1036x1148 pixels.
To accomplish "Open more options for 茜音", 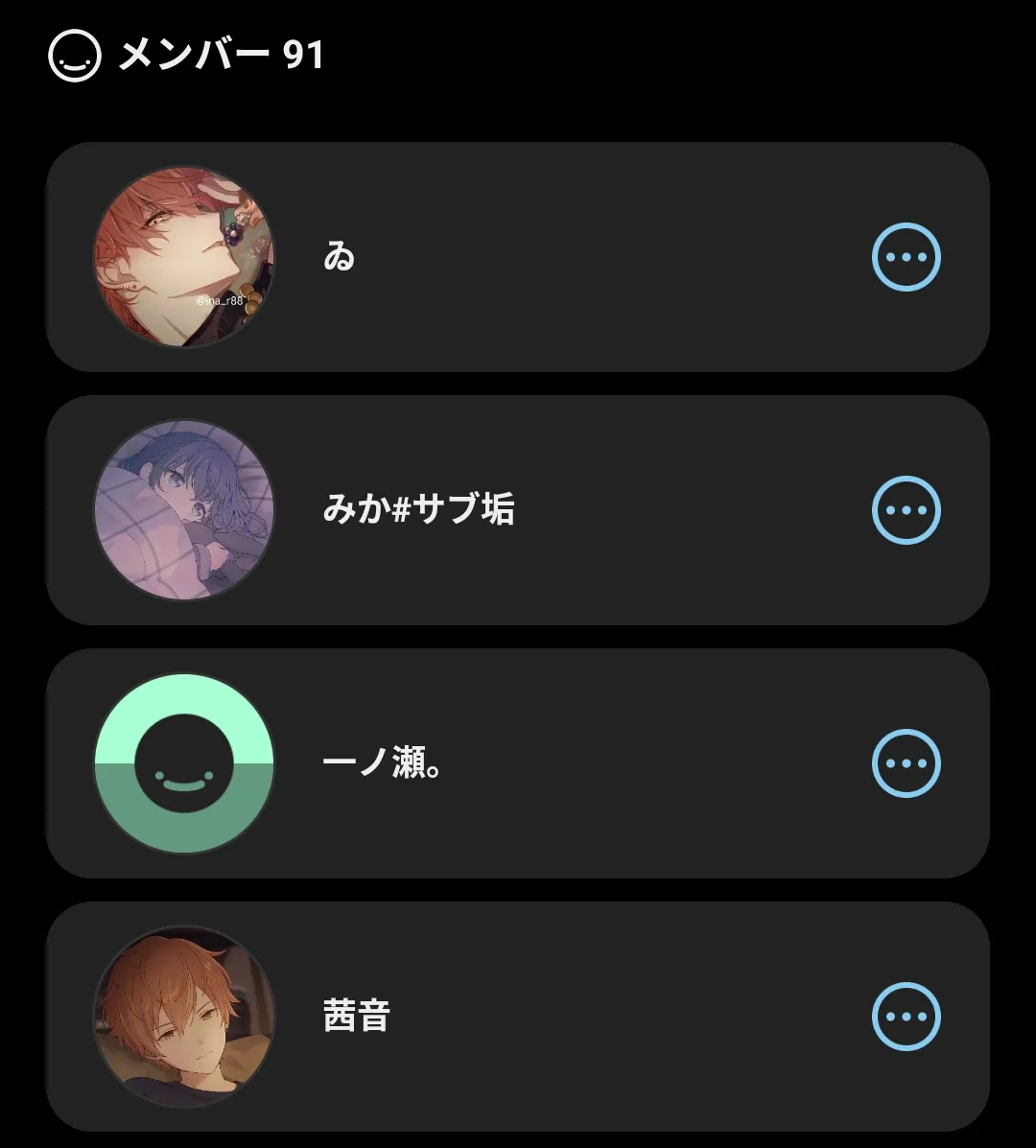I will click(x=906, y=1017).
